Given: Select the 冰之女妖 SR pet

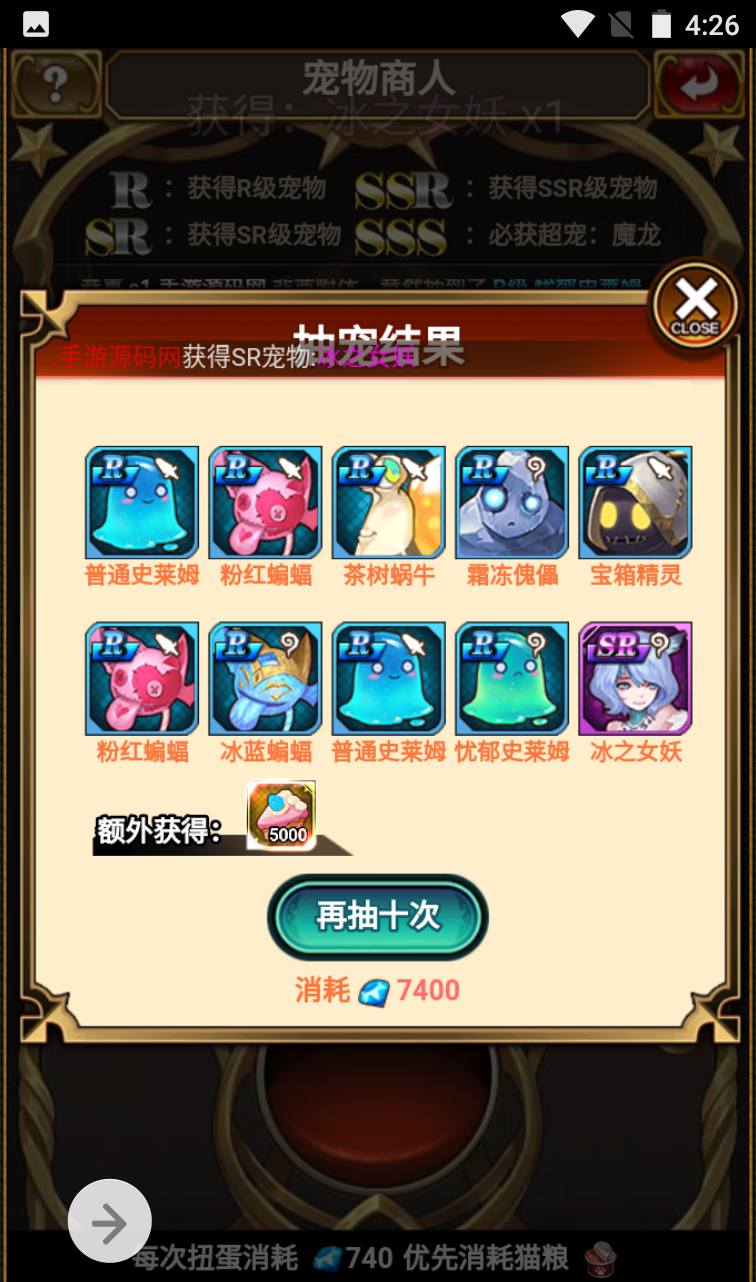Looking at the screenshot, I should pyautogui.click(x=635, y=679).
